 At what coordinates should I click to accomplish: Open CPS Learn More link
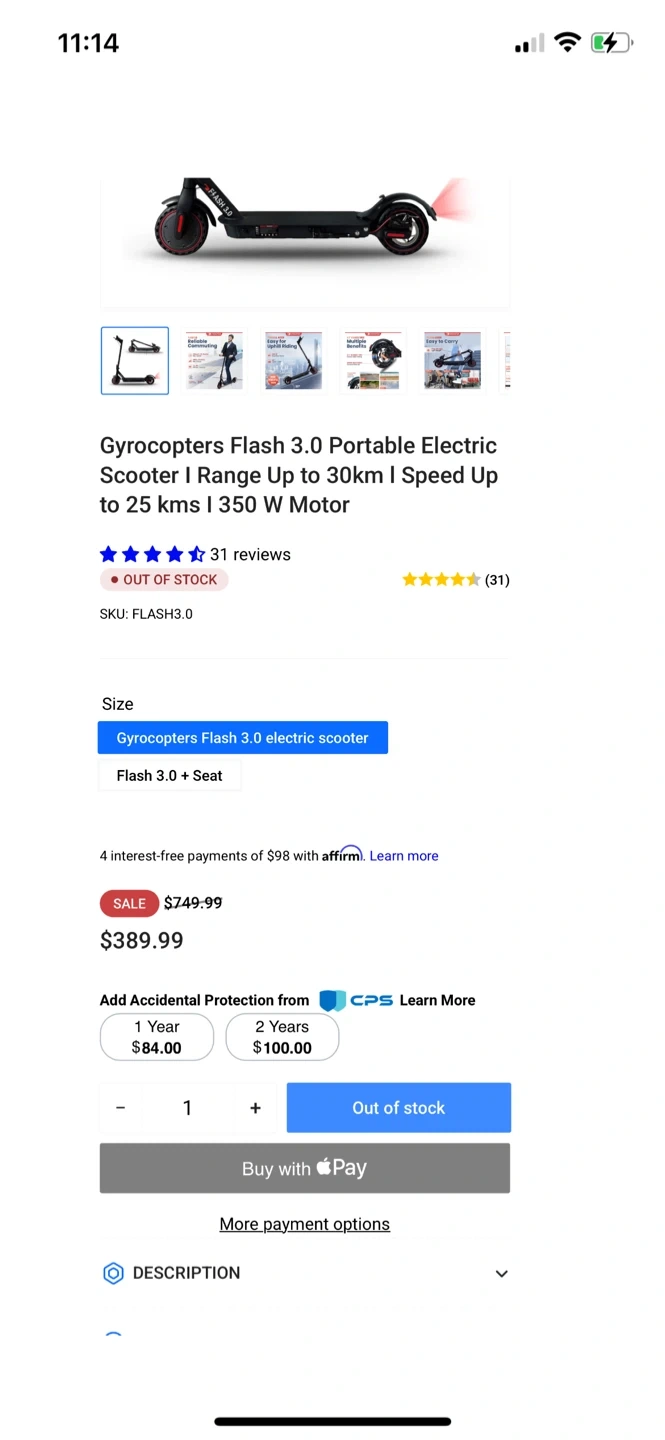pos(437,1000)
